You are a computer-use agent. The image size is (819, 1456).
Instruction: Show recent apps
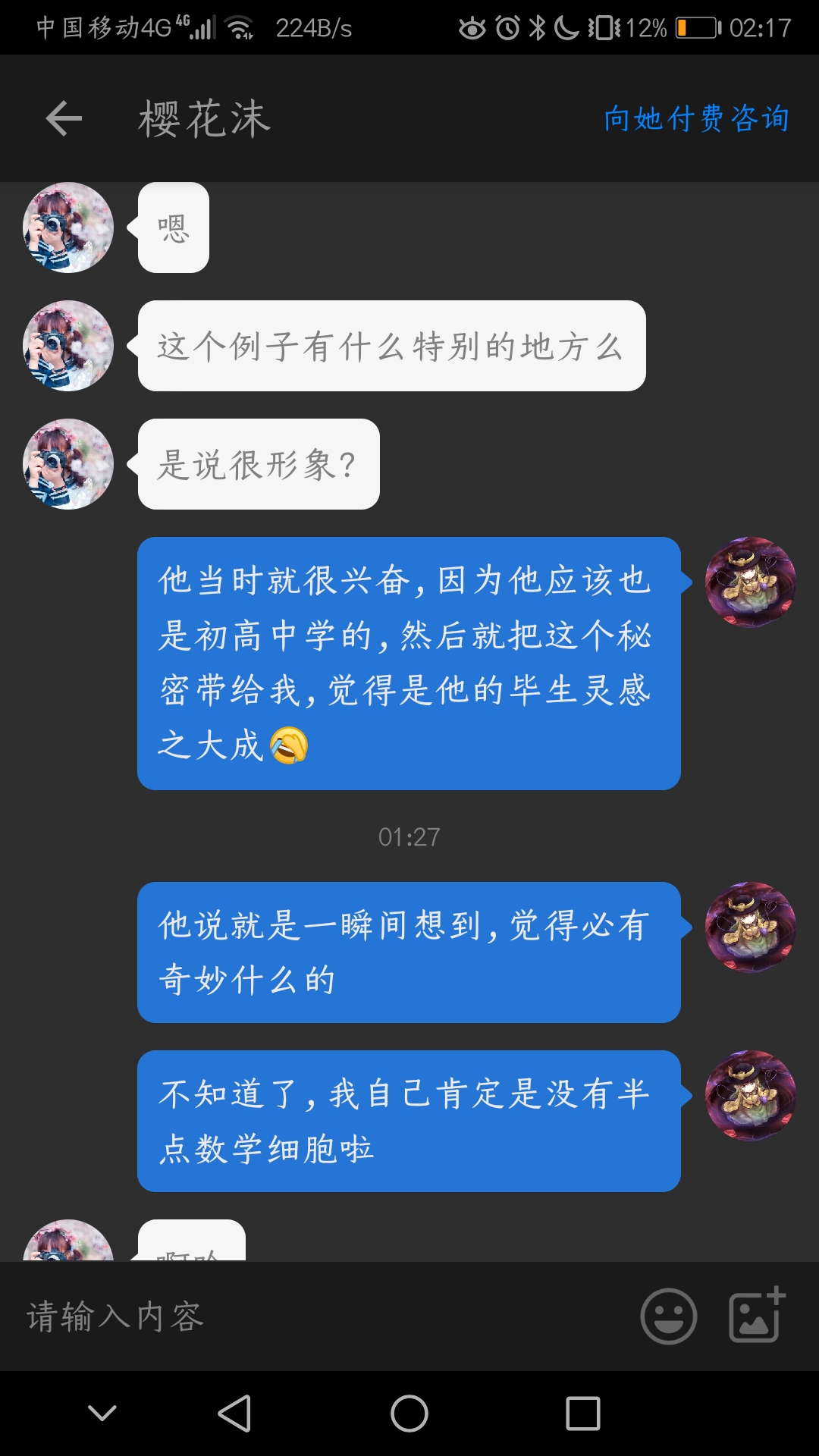(x=582, y=1414)
